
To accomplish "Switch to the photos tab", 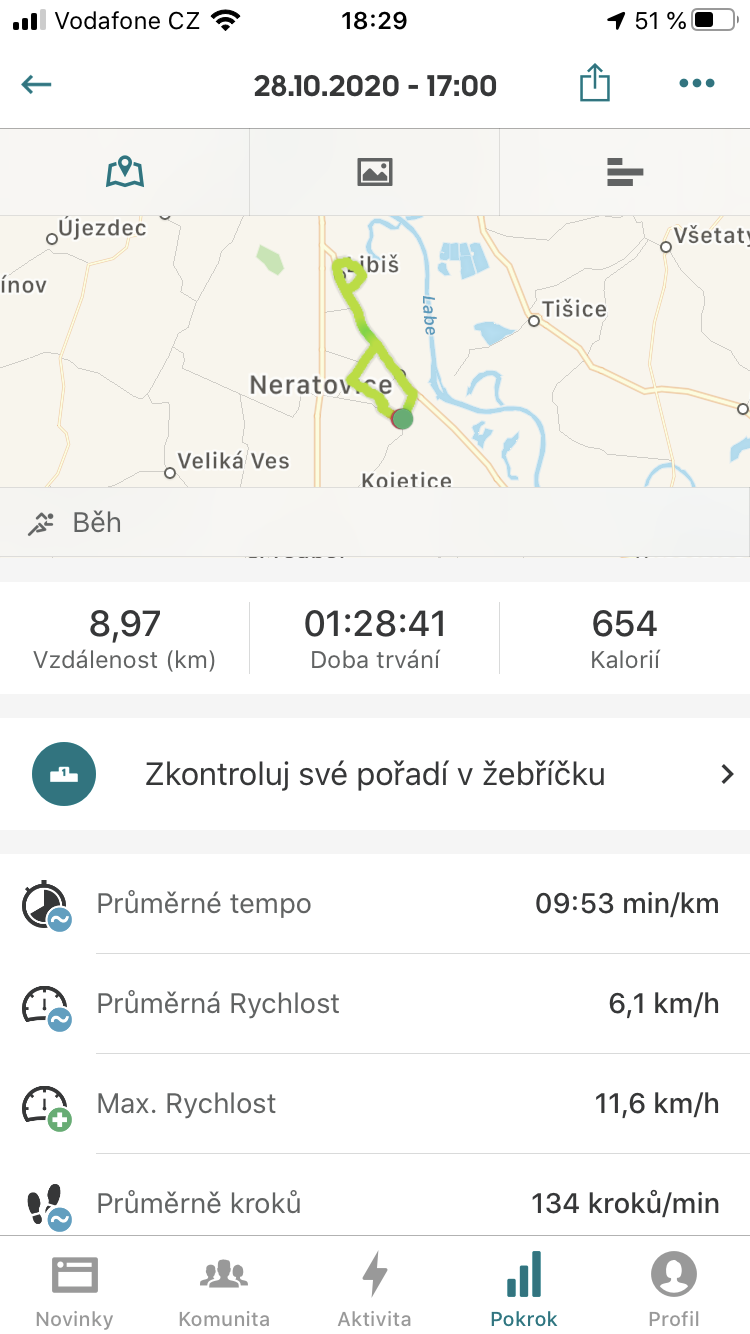I will coord(375,172).
